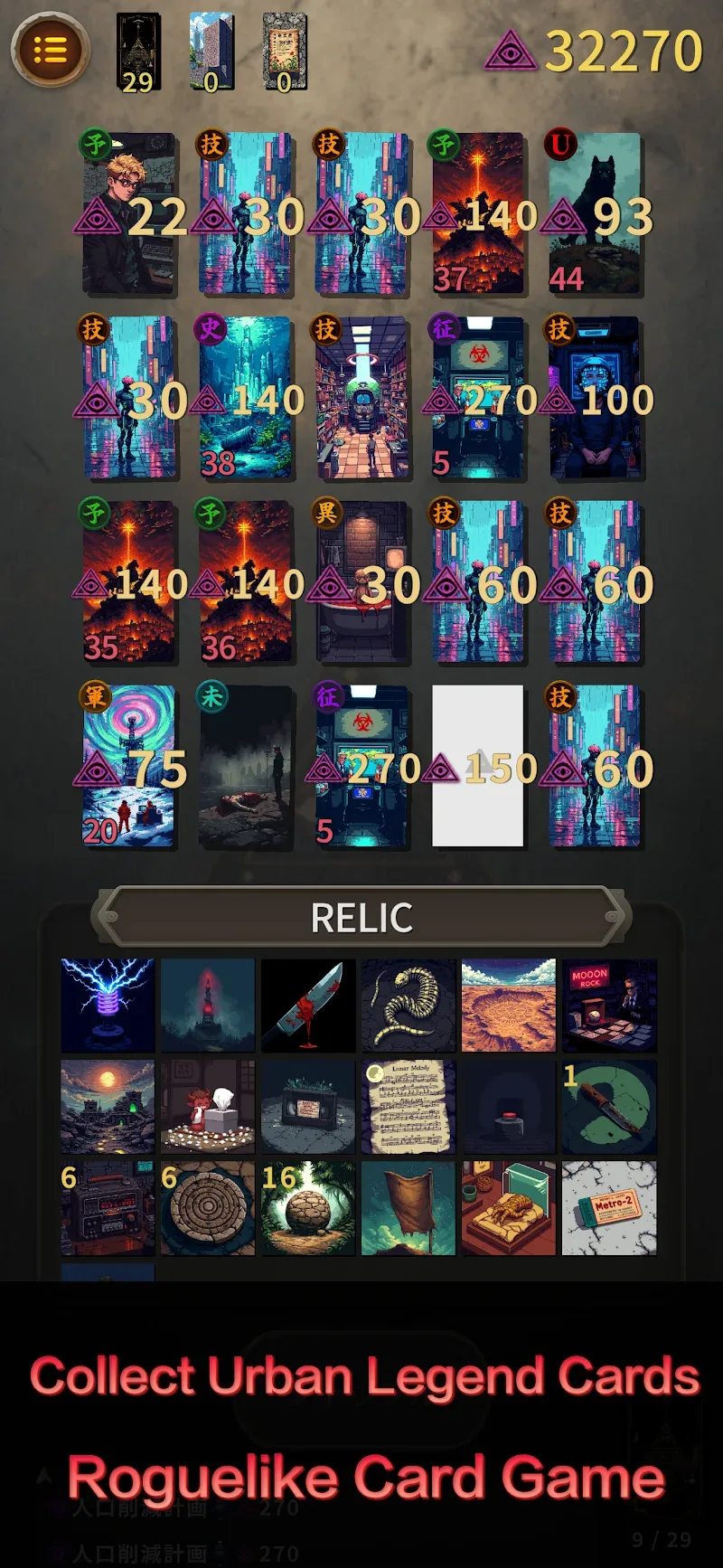Open the hamburger menu button
This screenshot has width=723, height=1568.
click(51, 50)
